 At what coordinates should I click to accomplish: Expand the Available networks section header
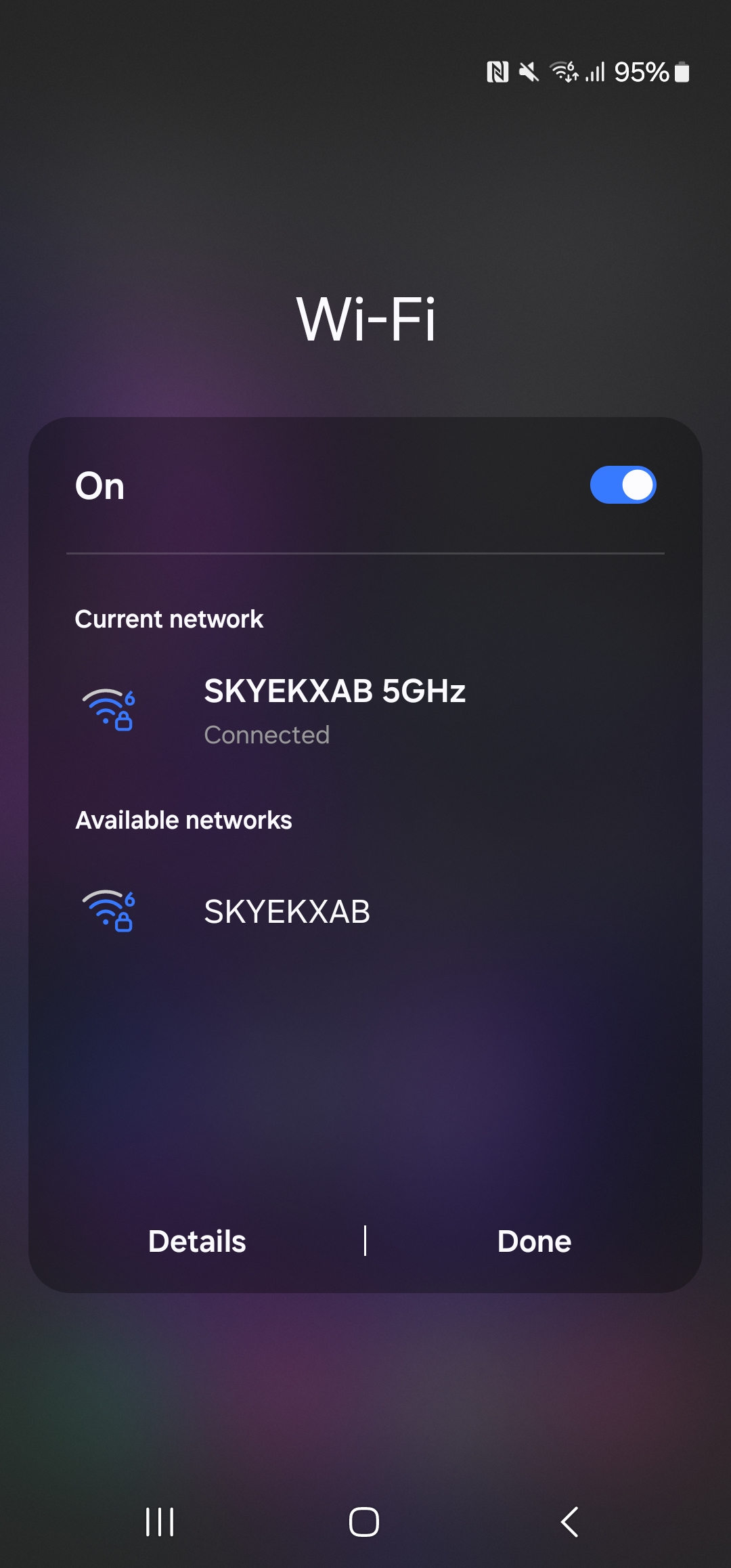pos(183,819)
